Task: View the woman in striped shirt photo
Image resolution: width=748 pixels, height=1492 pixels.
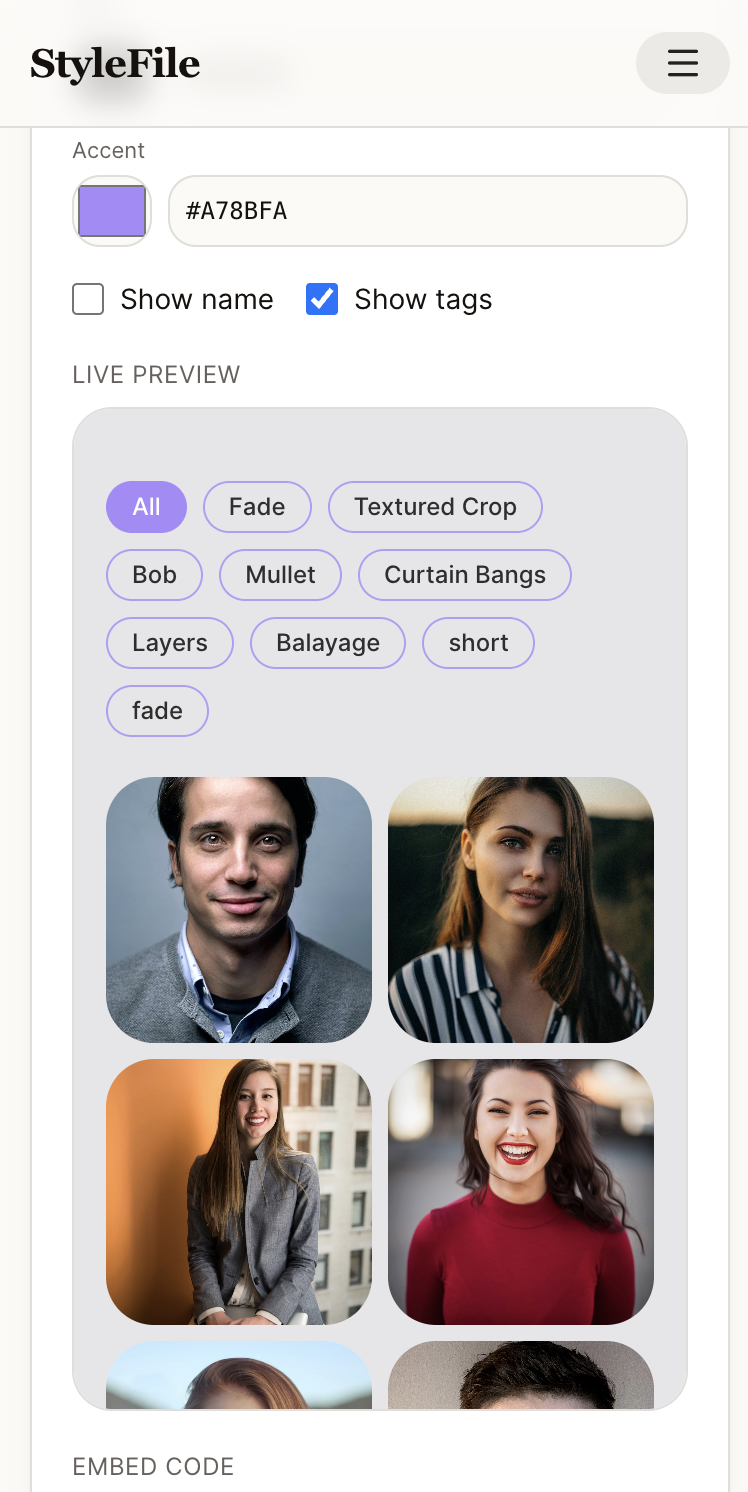Action: pos(521,910)
